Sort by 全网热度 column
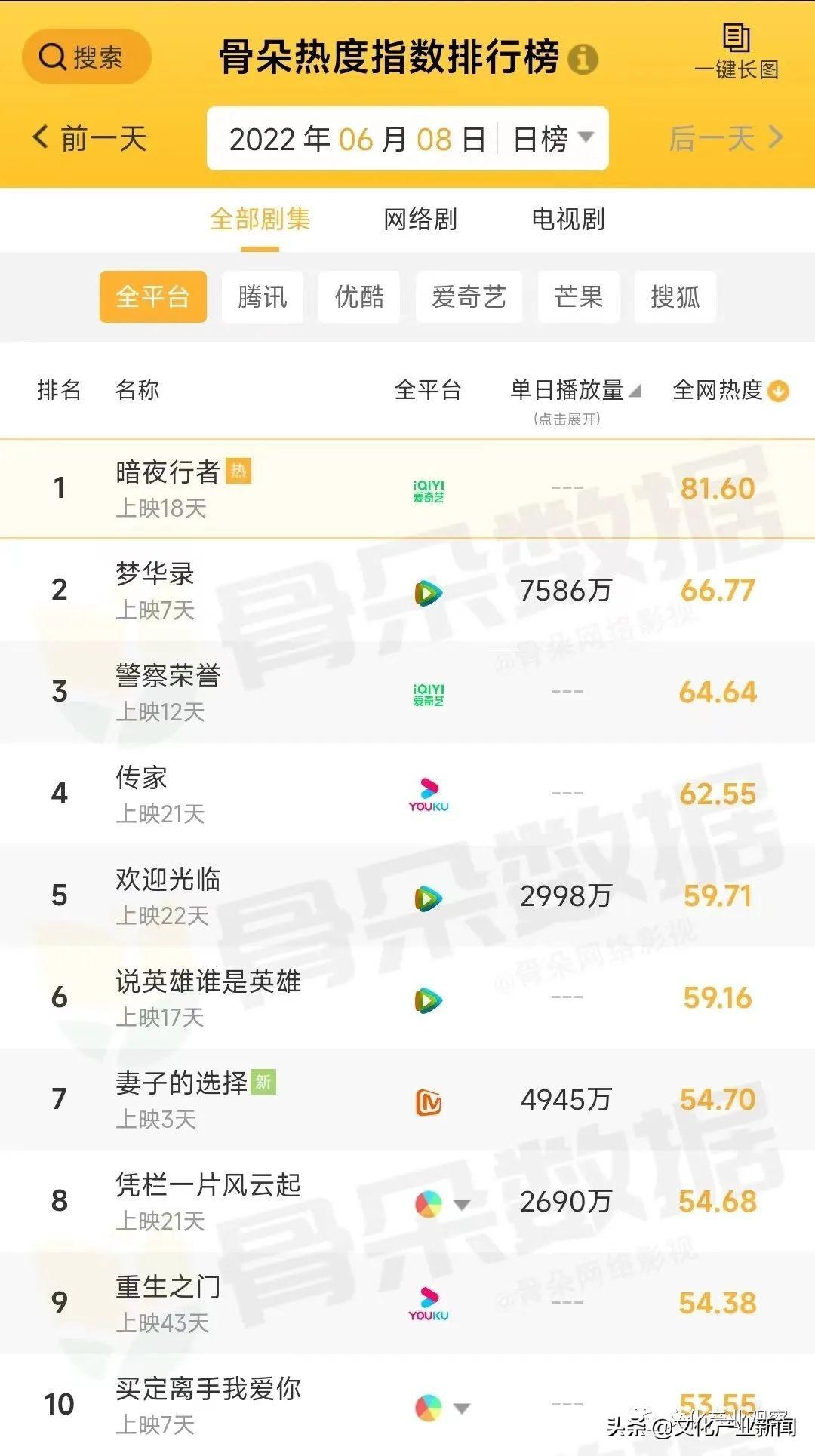 click(730, 390)
